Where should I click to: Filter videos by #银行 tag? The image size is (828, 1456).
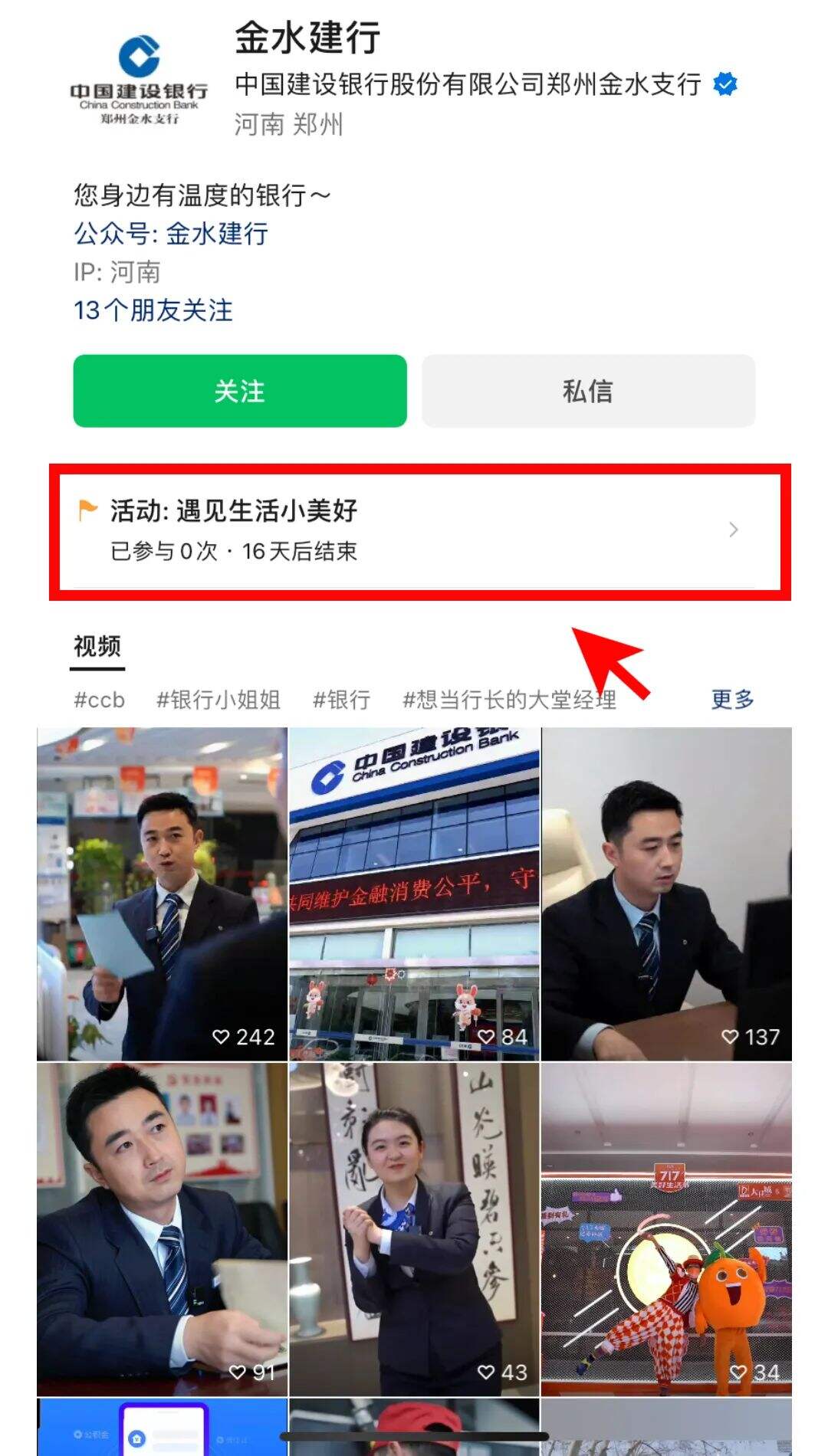click(341, 700)
